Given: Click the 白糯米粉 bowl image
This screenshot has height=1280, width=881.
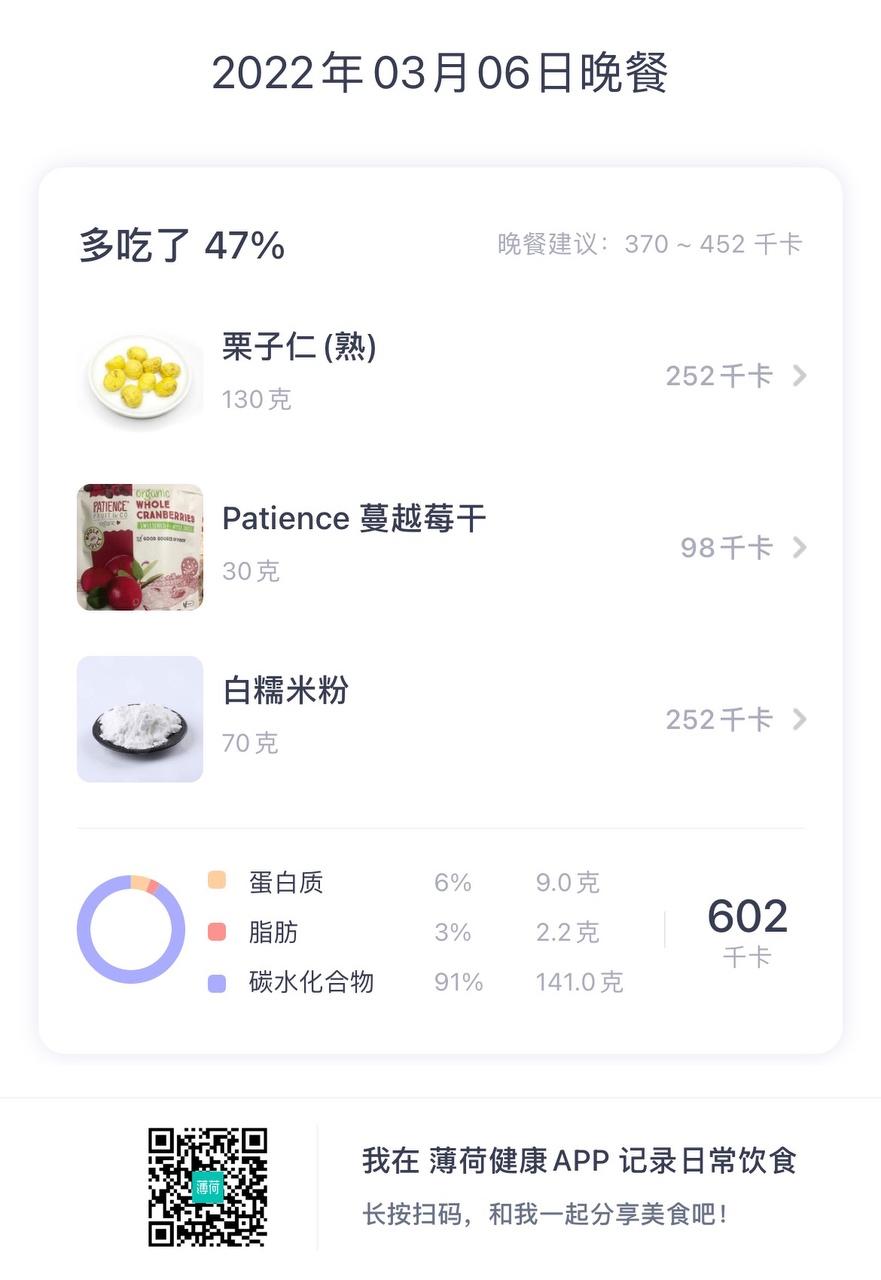Looking at the screenshot, I should (x=139, y=719).
